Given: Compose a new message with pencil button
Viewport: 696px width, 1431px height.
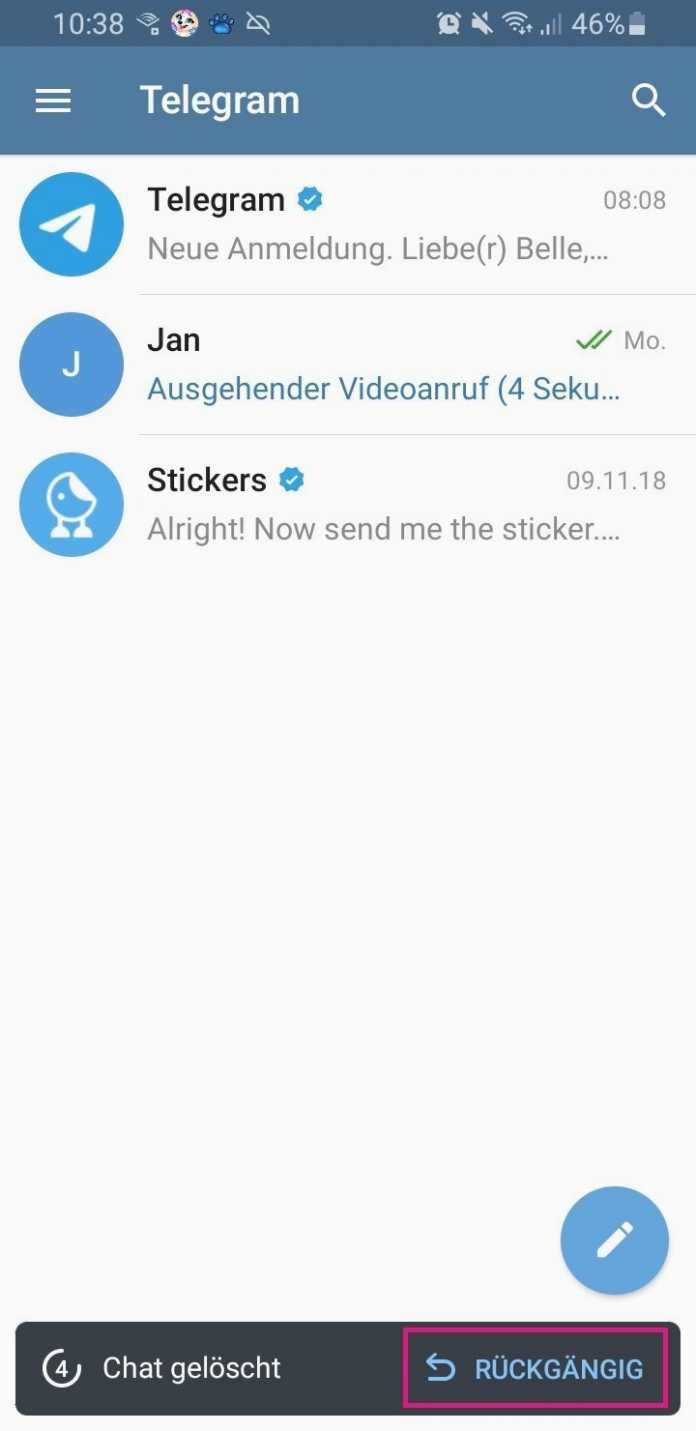Looking at the screenshot, I should [x=614, y=1240].
